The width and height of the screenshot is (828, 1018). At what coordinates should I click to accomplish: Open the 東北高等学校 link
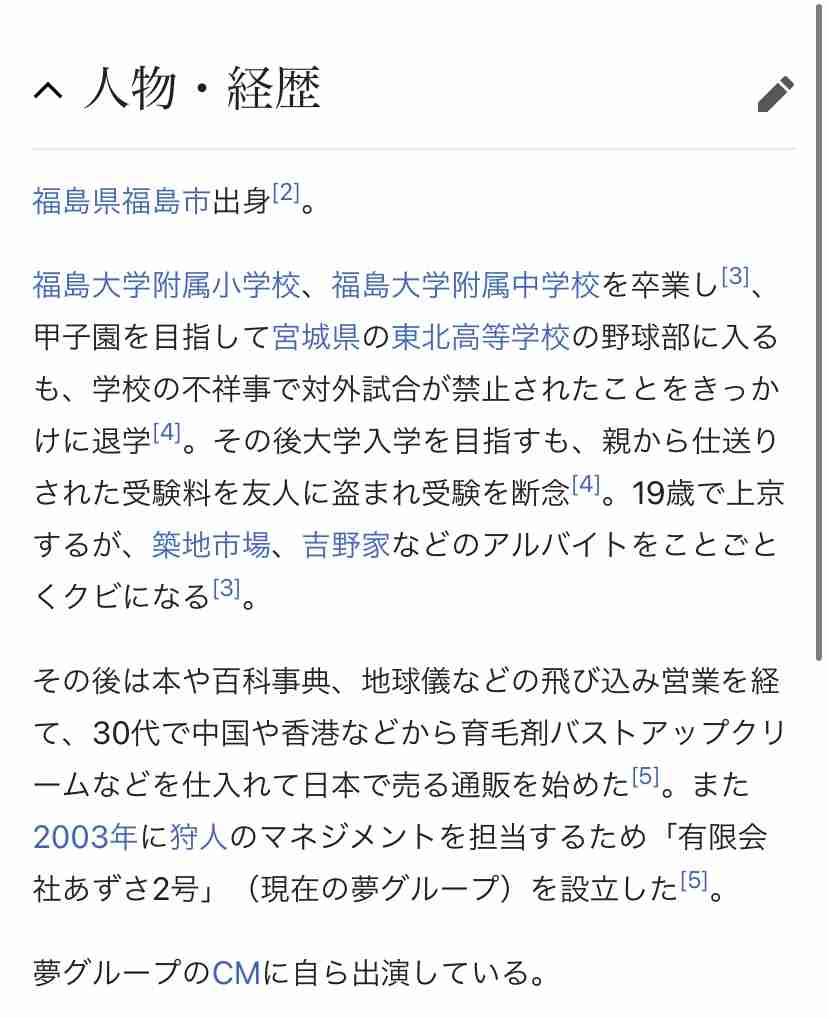480,337
